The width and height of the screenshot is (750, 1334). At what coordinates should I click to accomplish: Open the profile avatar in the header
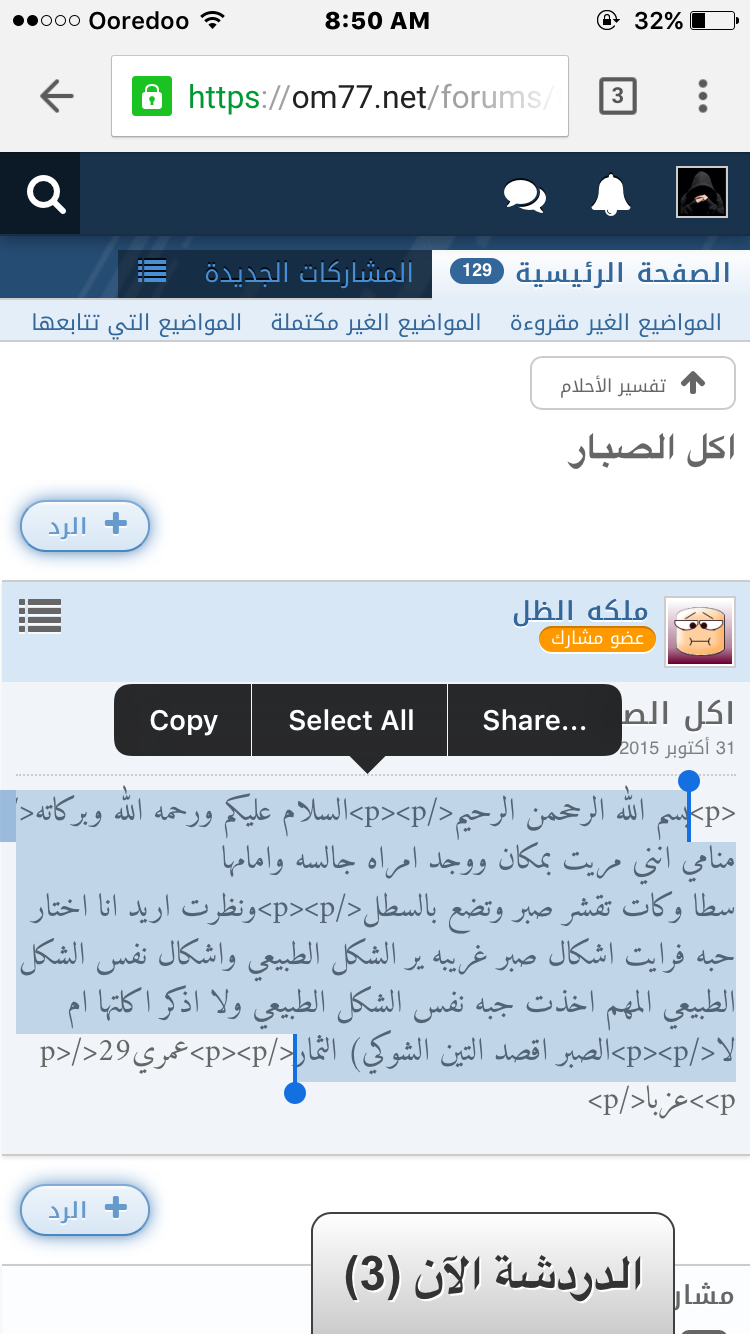(x=702, y=193)
